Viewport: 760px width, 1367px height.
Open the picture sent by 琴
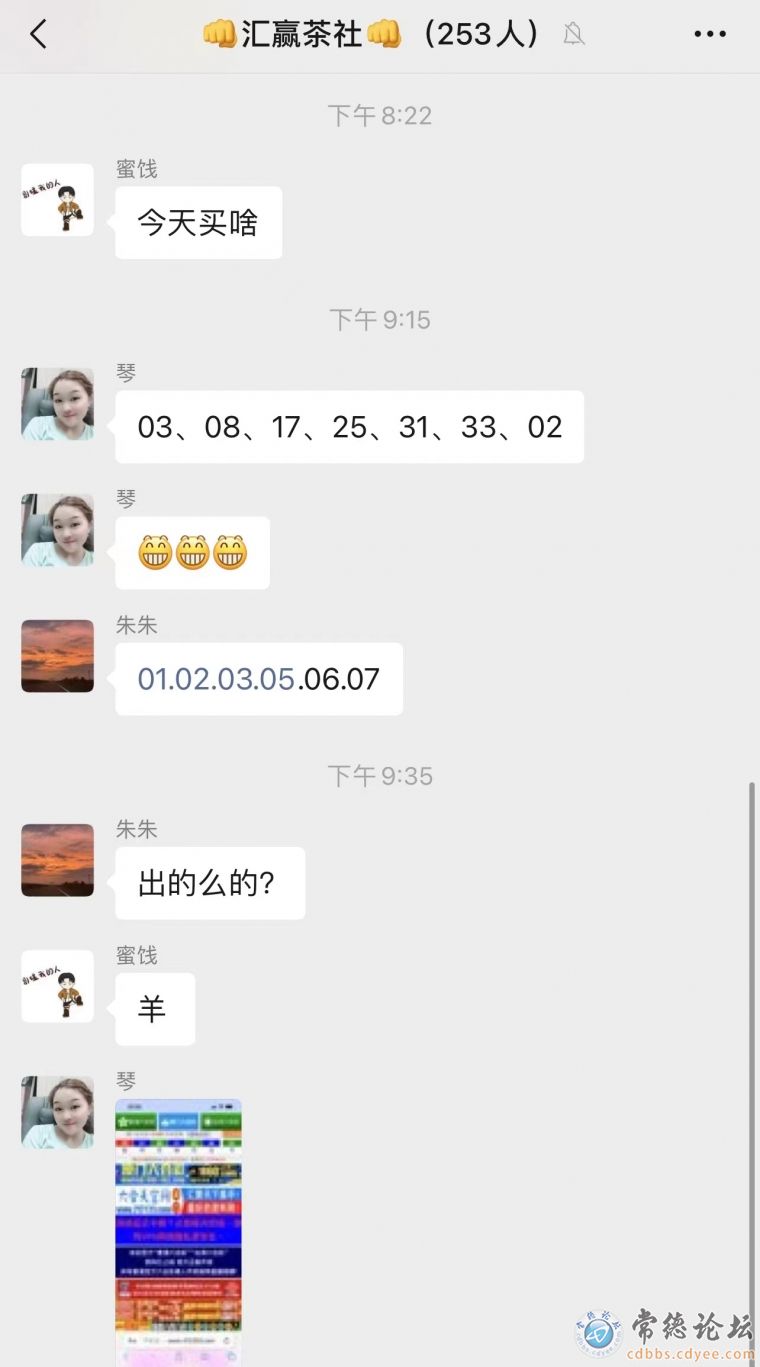click(x=178, y=1230)
